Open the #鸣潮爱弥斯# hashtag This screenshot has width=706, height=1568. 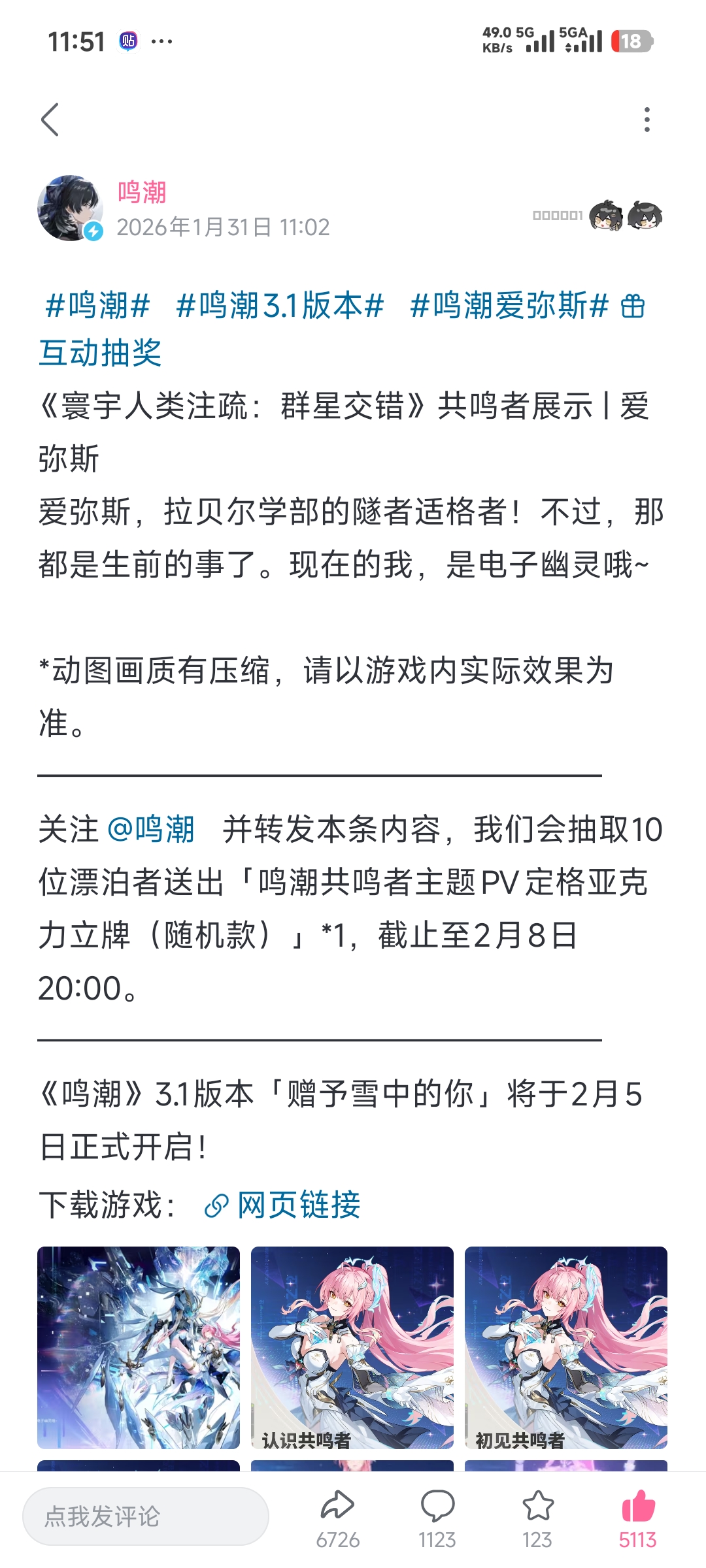(x=510, y=306)
